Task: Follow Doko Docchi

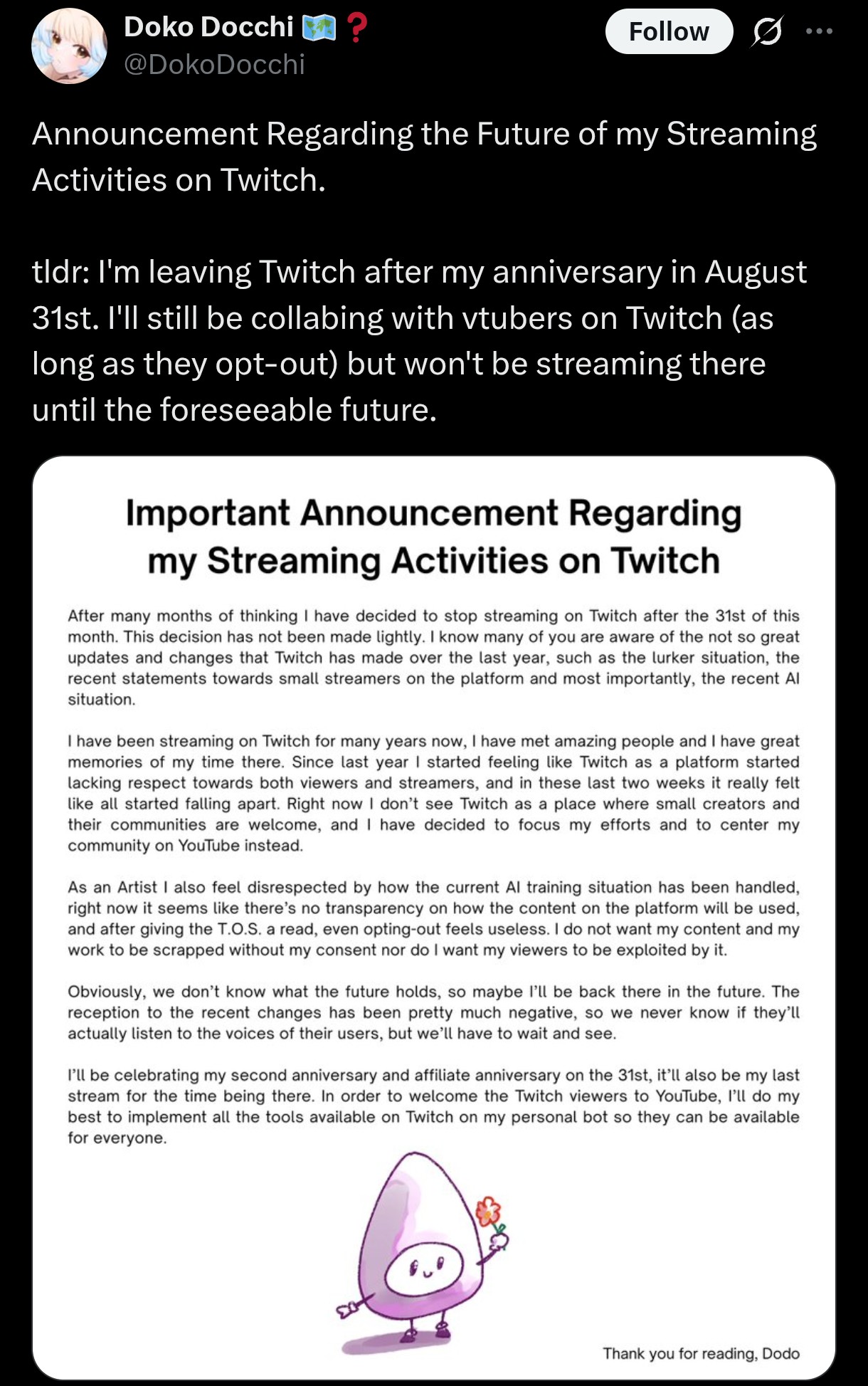Action: coord(669,31)
